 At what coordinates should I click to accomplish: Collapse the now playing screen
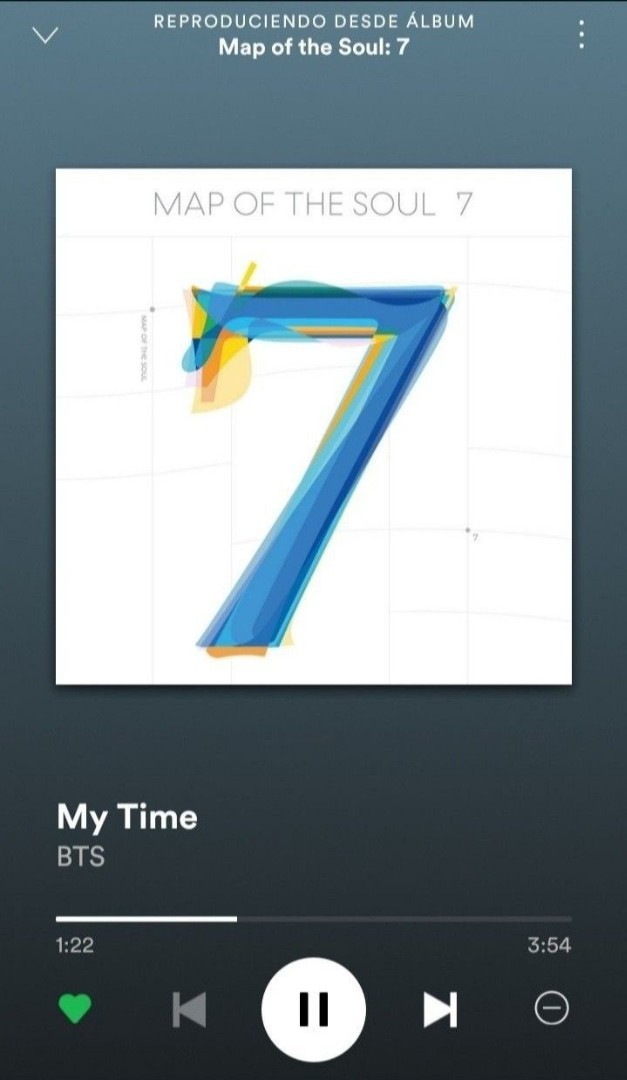(46, 35)
